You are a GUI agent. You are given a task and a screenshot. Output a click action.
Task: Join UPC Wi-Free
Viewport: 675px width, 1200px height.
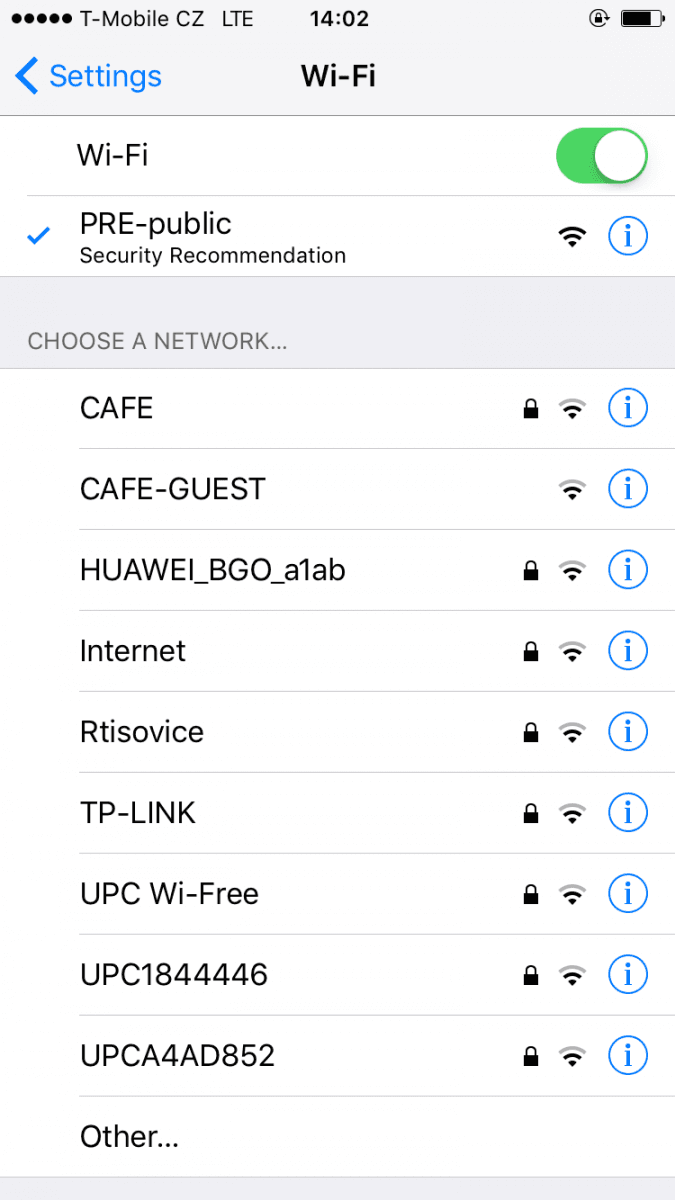pyautogui.click(x=169, y=893)
